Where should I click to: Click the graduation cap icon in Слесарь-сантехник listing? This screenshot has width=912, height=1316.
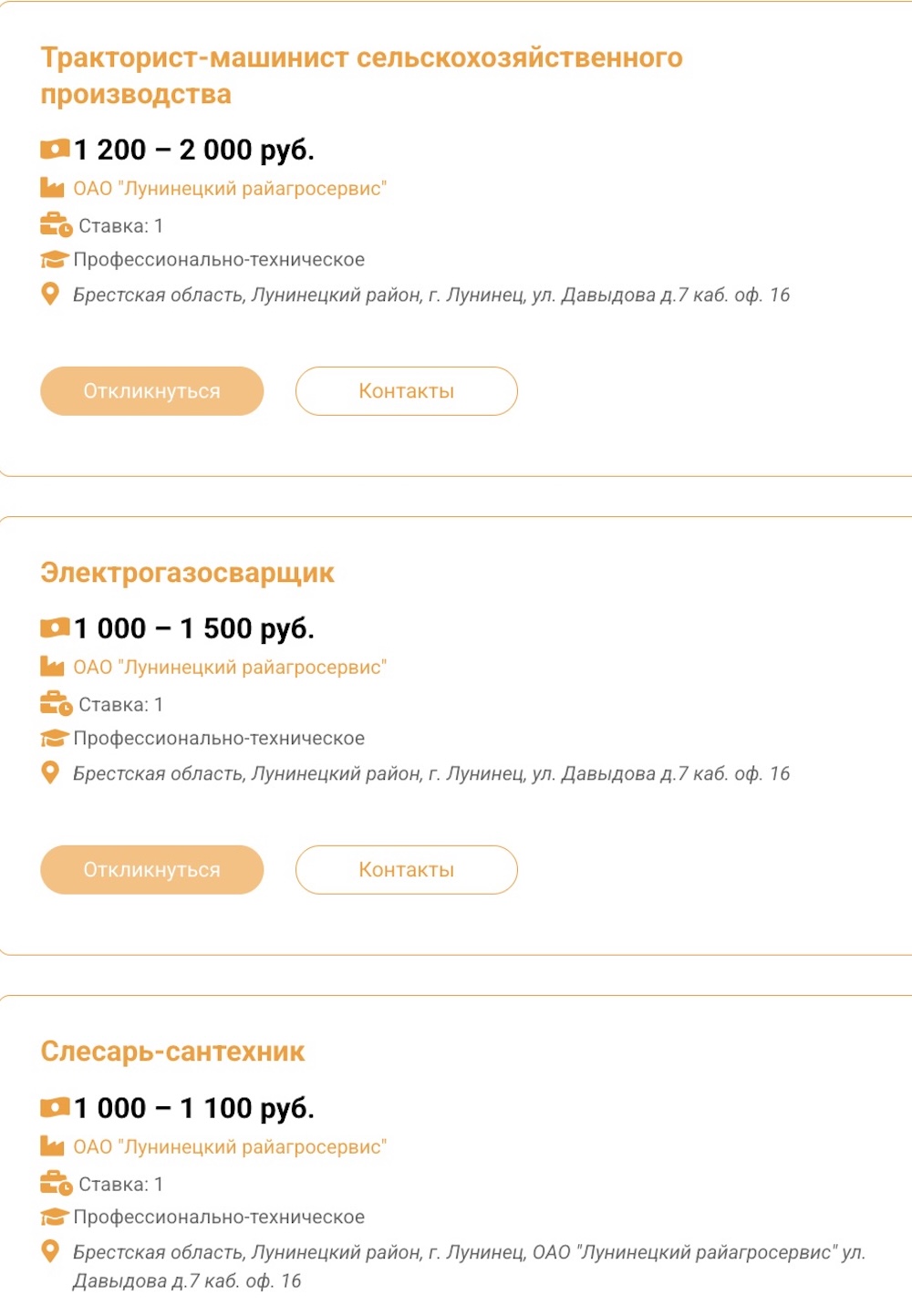[x=54, y=1216]
